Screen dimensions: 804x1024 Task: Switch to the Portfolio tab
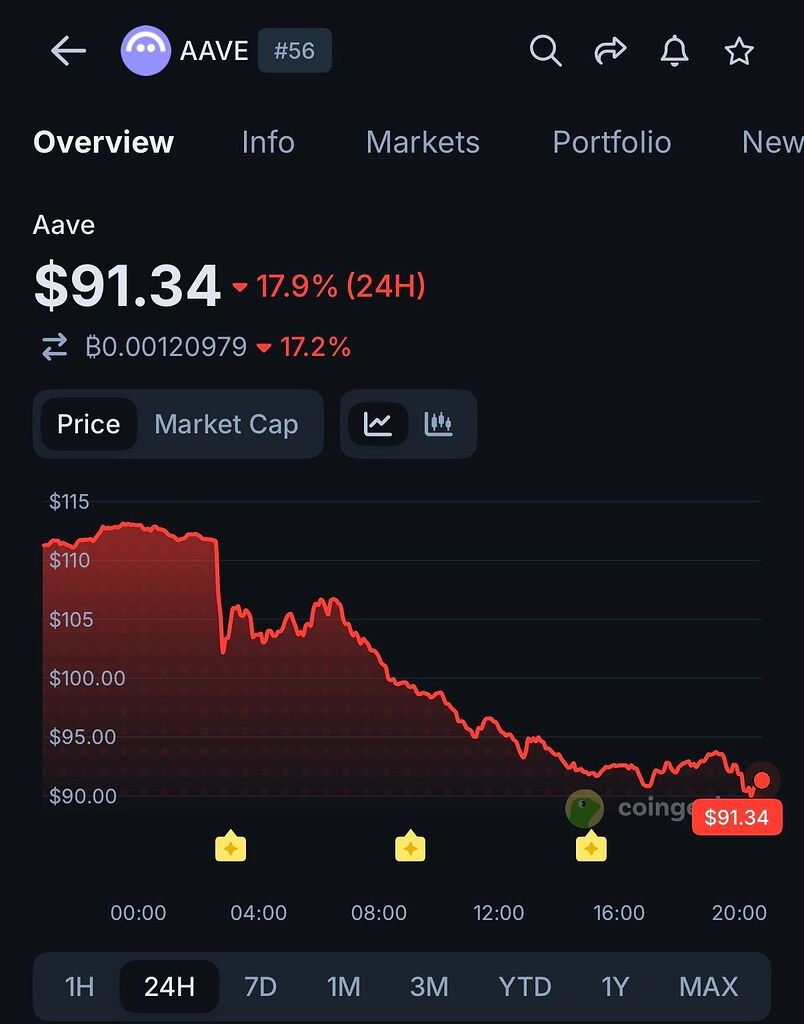click(611, 142)
